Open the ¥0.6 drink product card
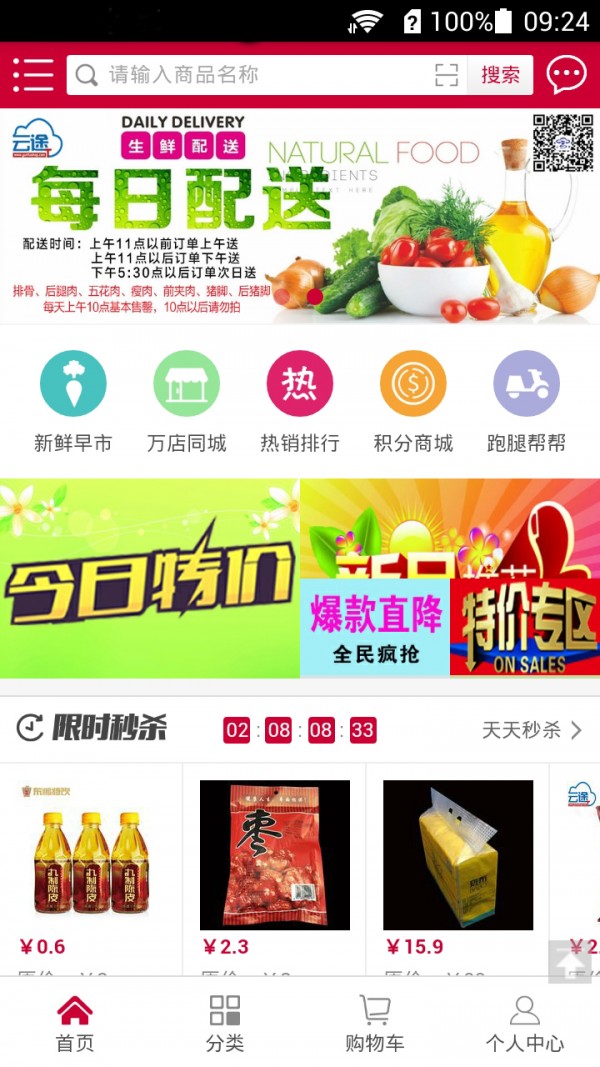 [90, 860]
